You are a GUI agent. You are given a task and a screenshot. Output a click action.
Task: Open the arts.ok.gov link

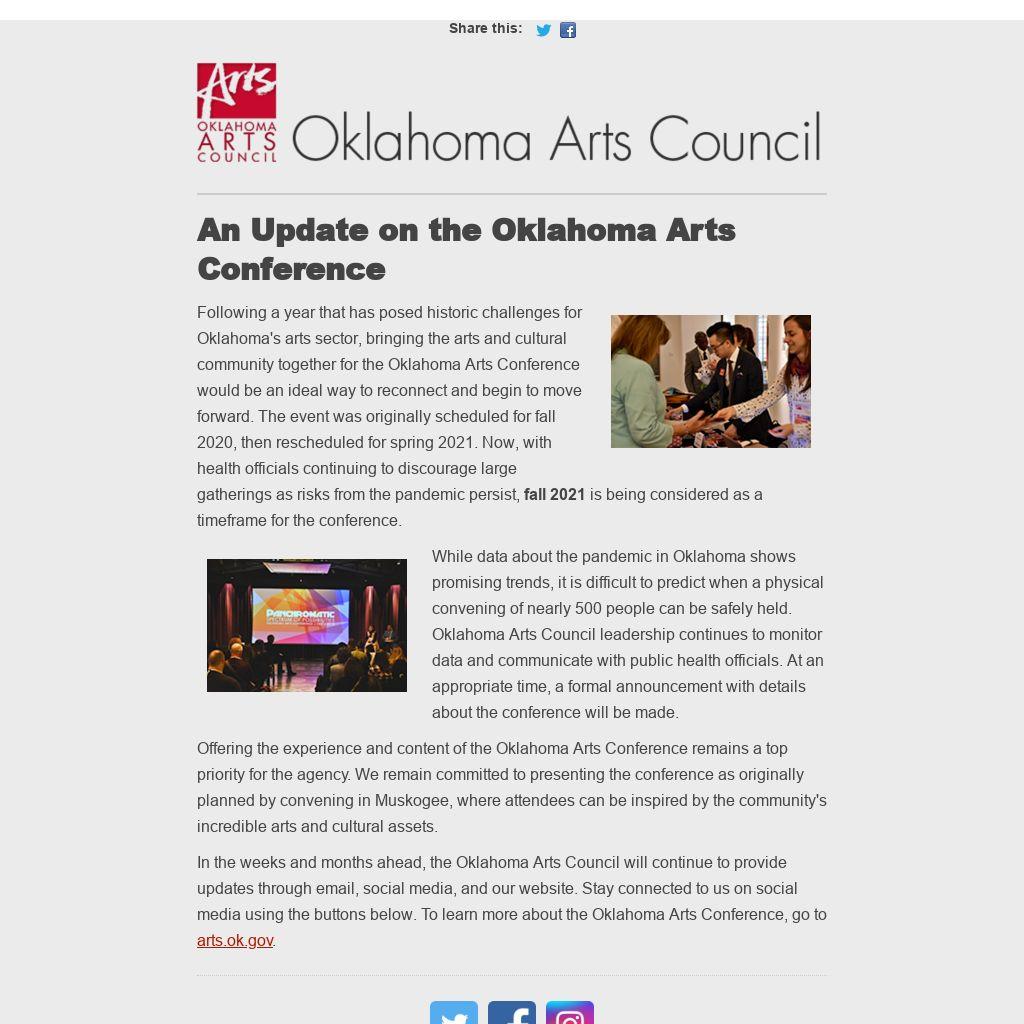click(x=235, y=940)
